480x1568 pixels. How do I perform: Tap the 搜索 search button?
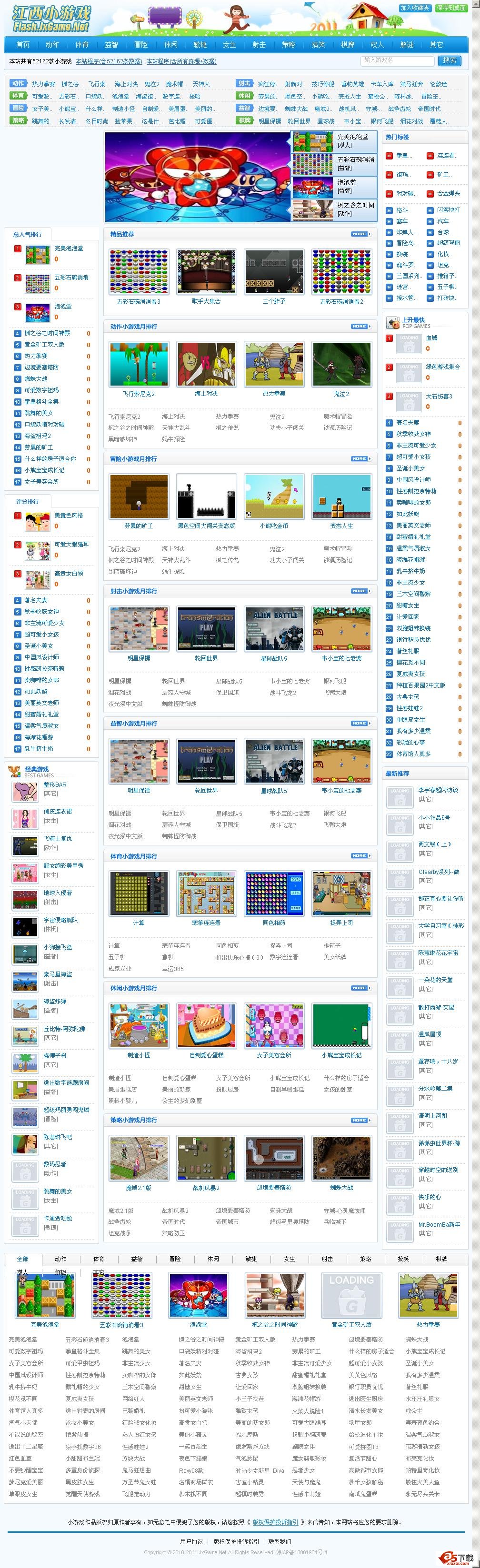450,60
